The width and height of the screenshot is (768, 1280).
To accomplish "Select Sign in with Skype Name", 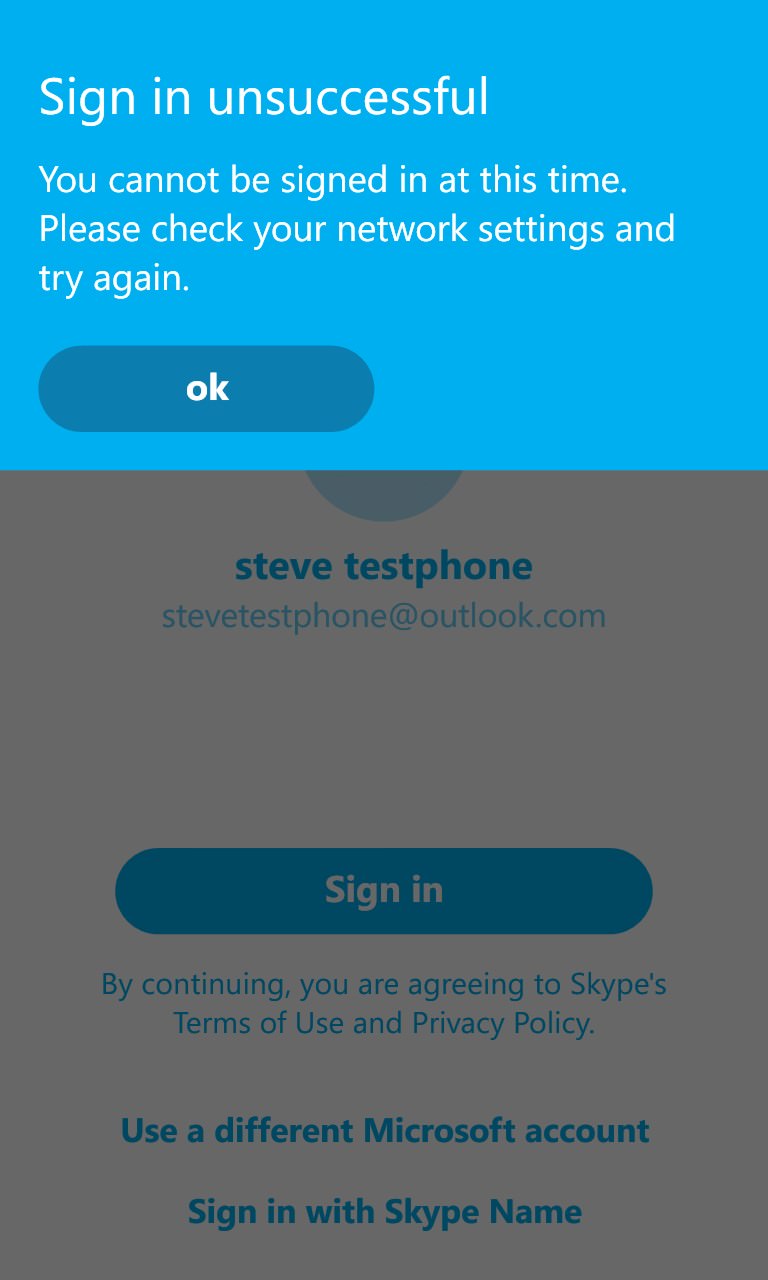I will 385,1212.
